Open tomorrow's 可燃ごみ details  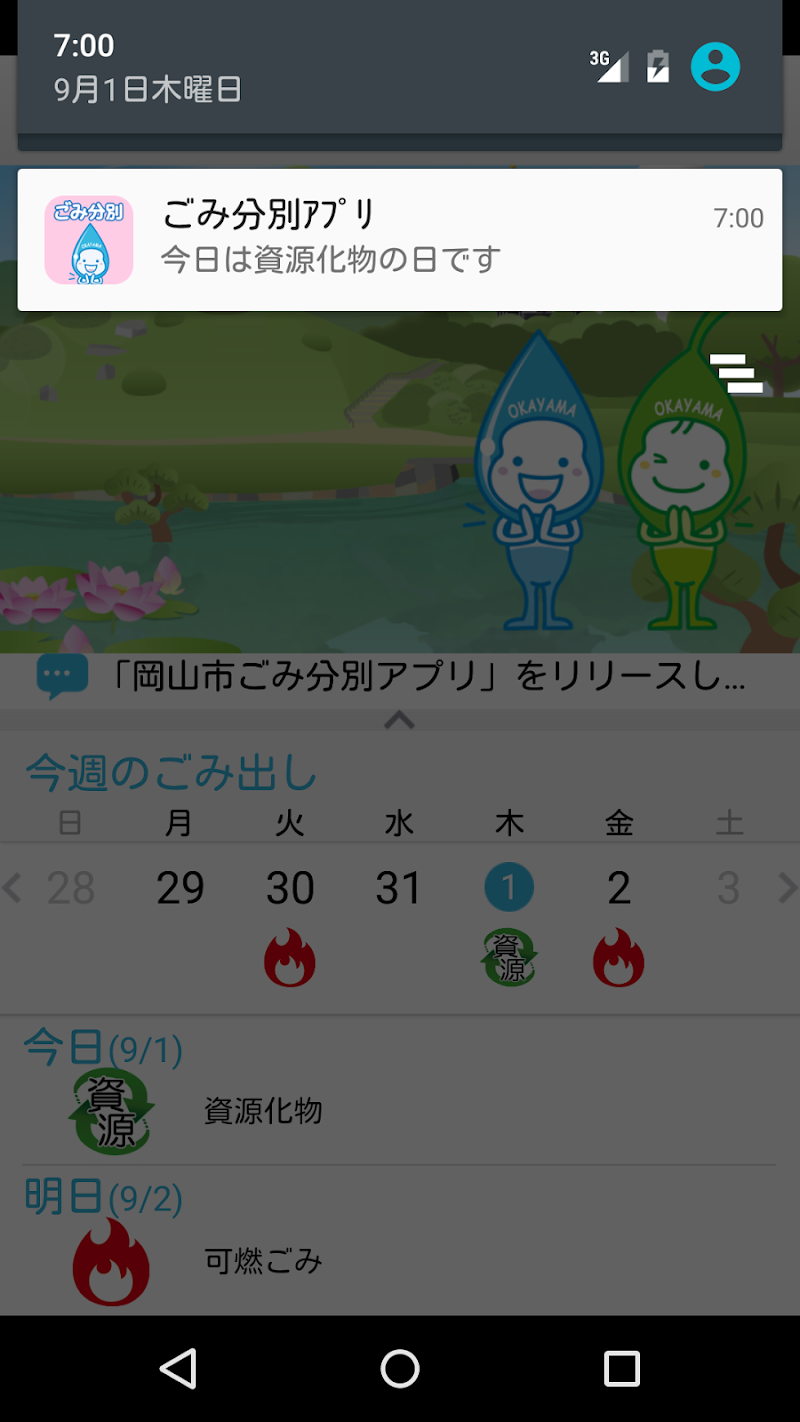pyautogui.click(x=262, y=1261)
